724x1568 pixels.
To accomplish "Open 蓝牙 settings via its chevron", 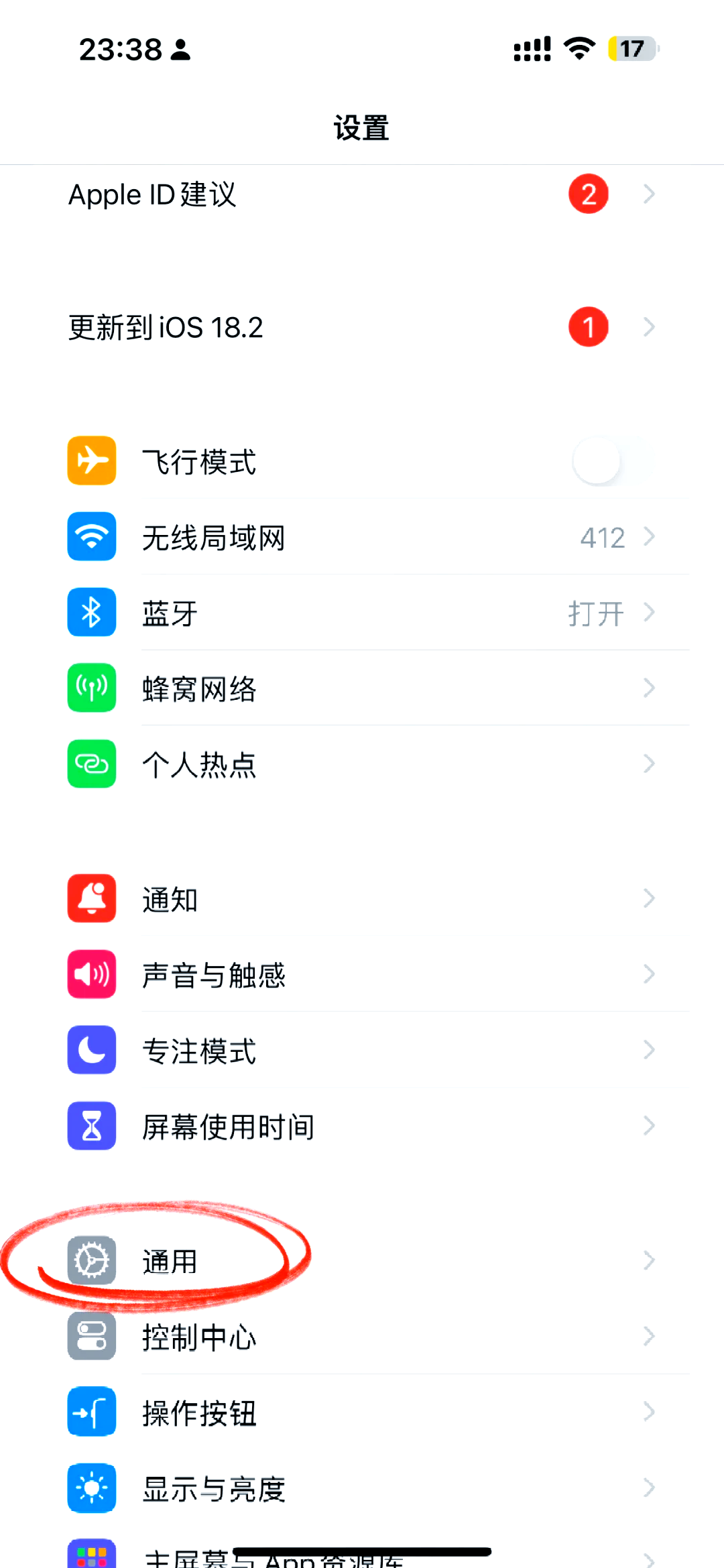I will point(648,612).
